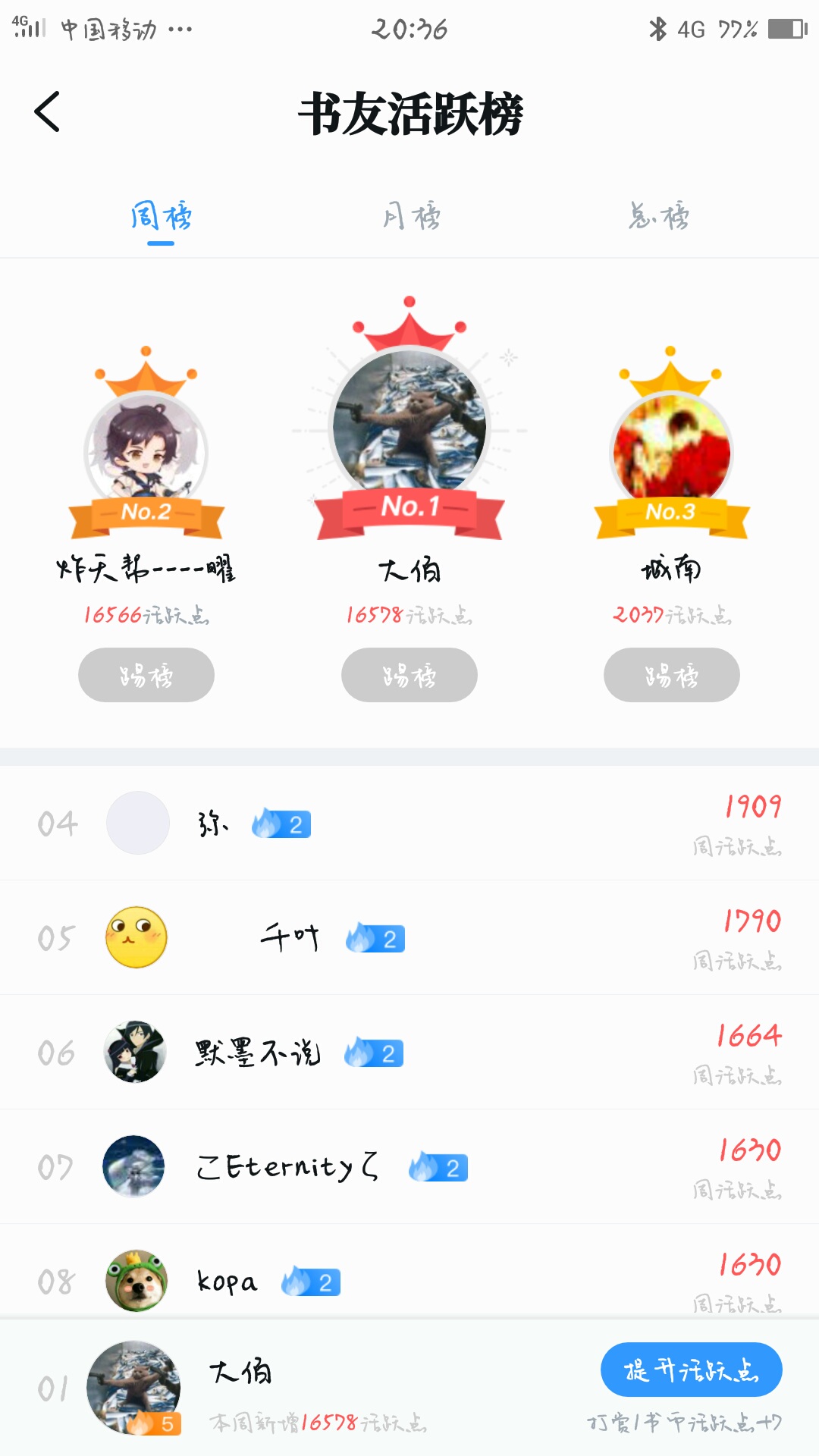The width and height of the screenshot is (819, 1456).
Task: Open rank 04 user 弥's row
Action: point(409,824)
